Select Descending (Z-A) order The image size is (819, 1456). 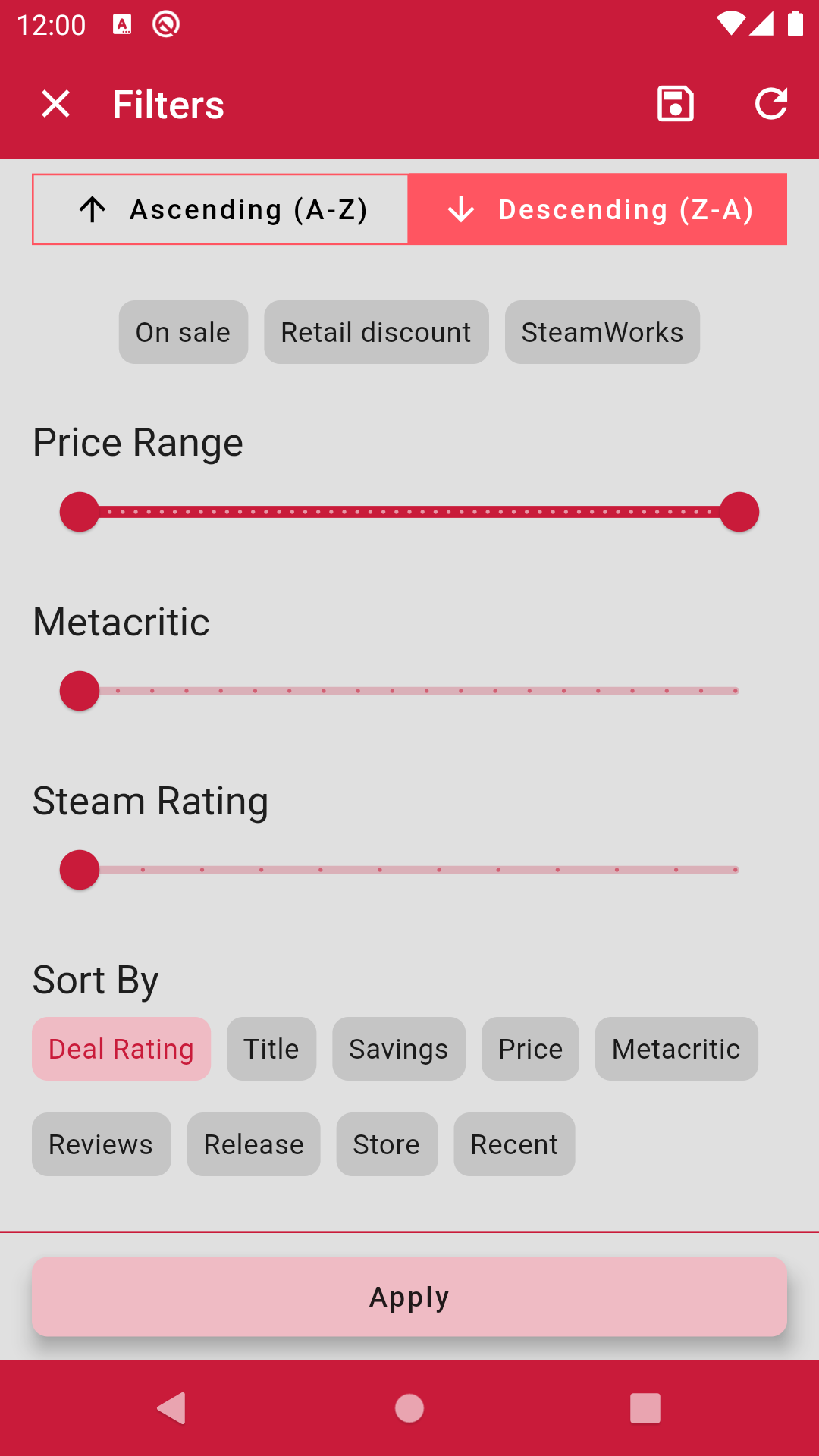tap(598, 209)
